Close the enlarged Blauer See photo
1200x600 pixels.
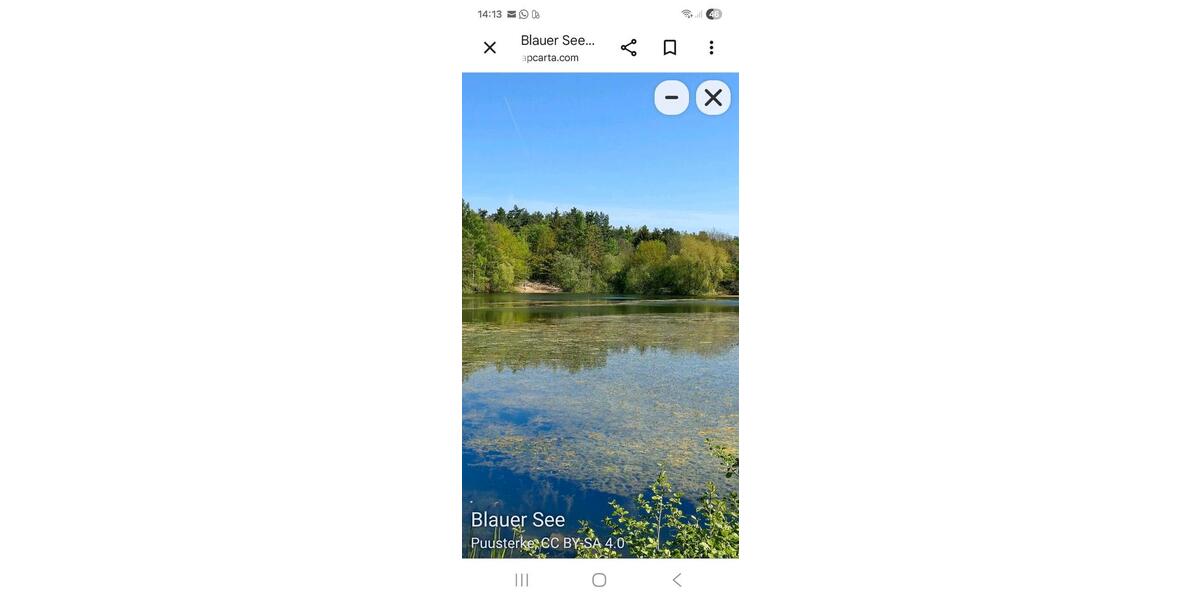click(x=713, y=97)
